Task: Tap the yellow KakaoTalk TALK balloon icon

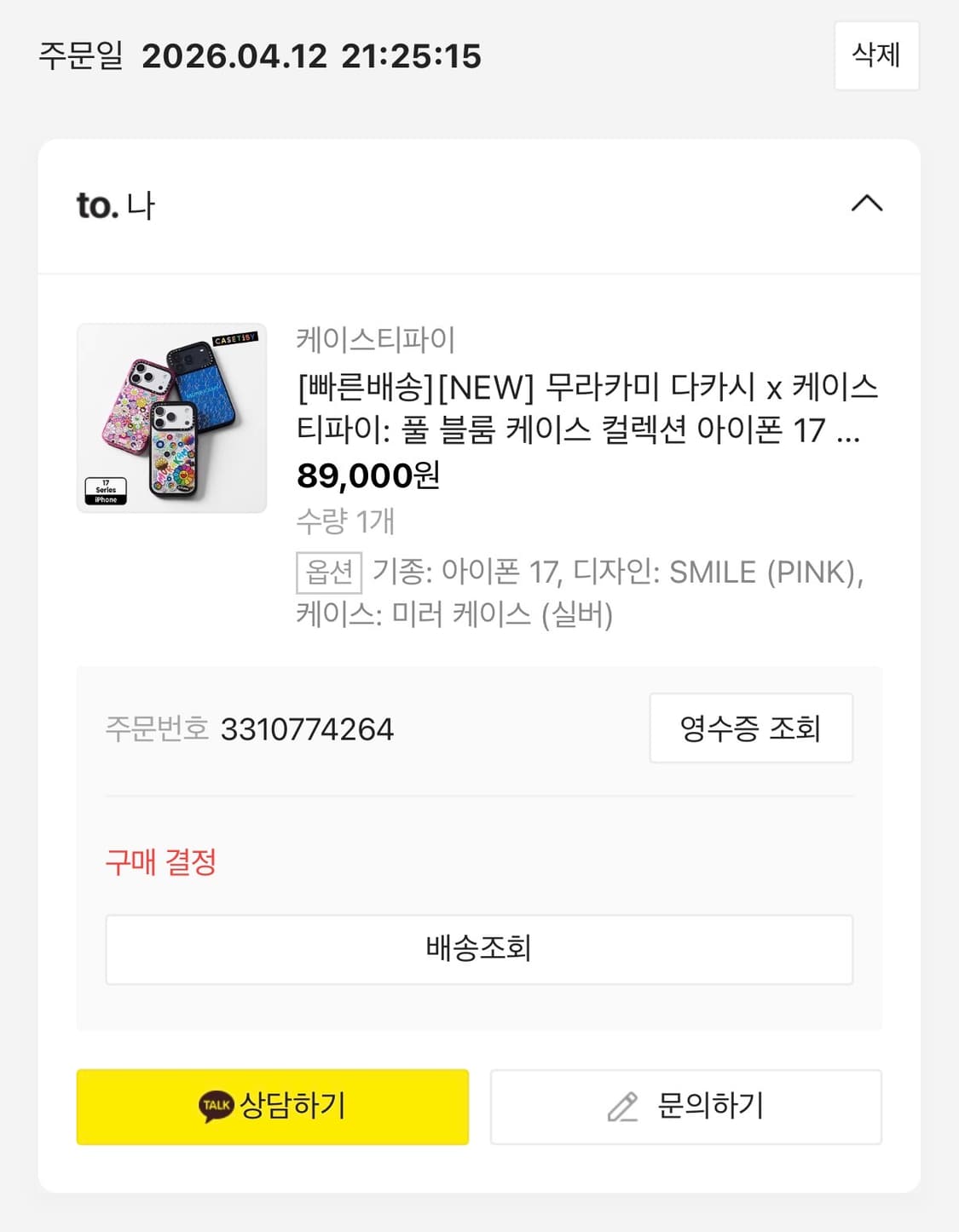Action: coord(218,1106)
